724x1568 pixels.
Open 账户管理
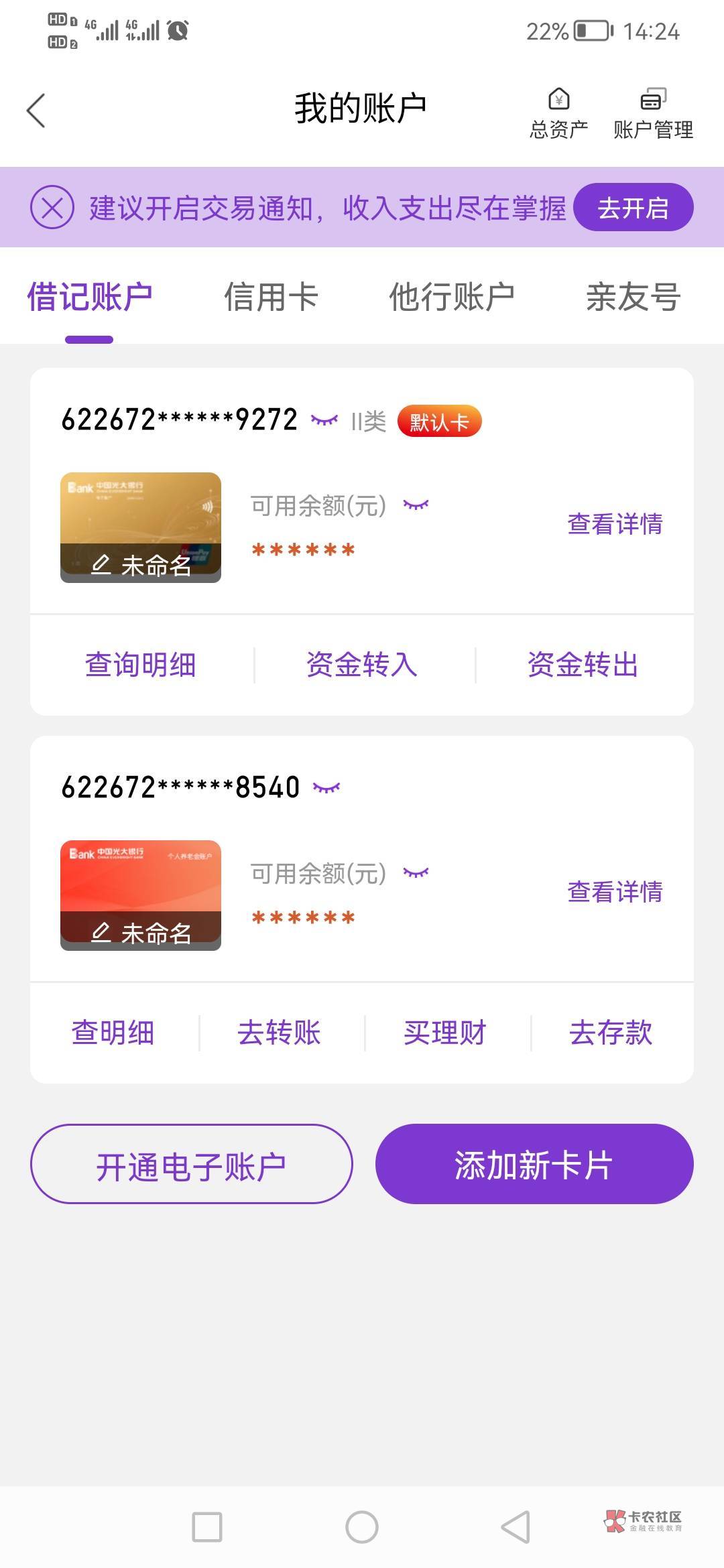653,114
